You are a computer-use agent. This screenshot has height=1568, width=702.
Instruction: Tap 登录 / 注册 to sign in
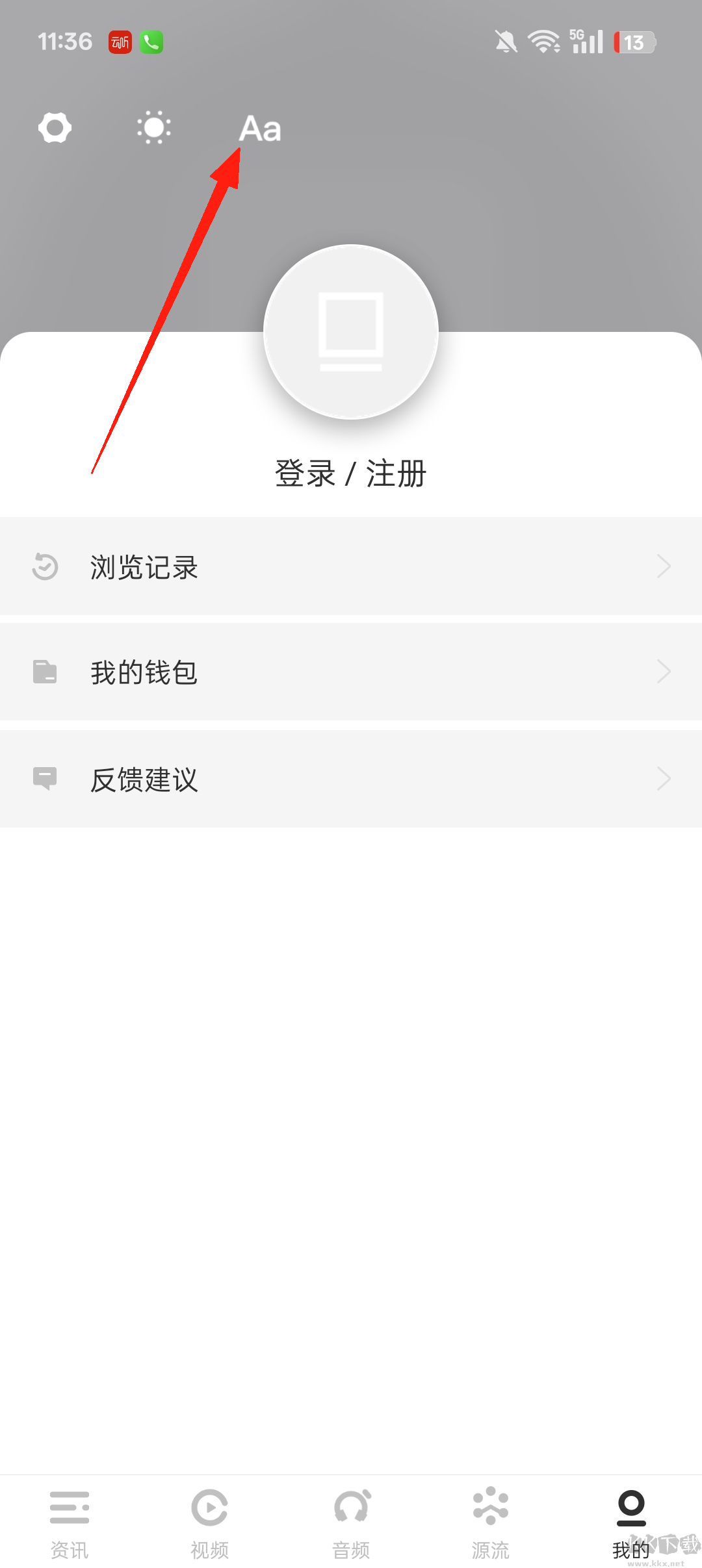[351, 474]
